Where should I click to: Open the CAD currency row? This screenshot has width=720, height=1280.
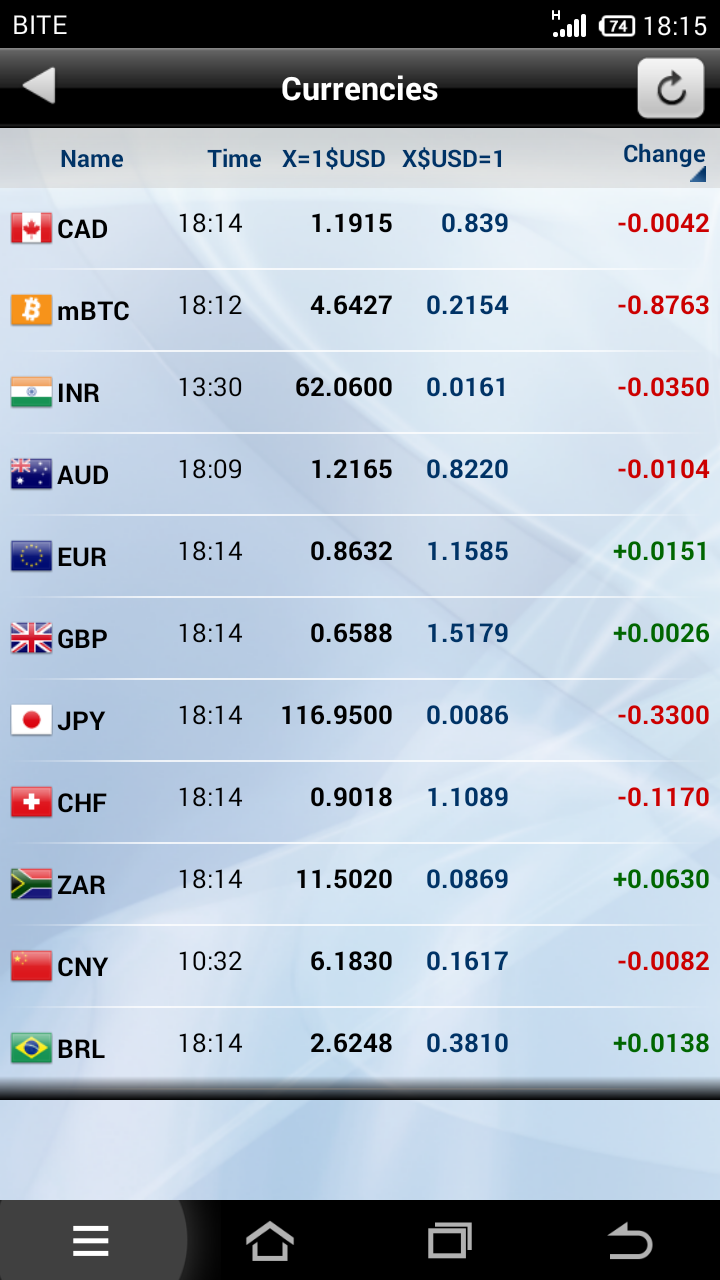tap(360, 228)
